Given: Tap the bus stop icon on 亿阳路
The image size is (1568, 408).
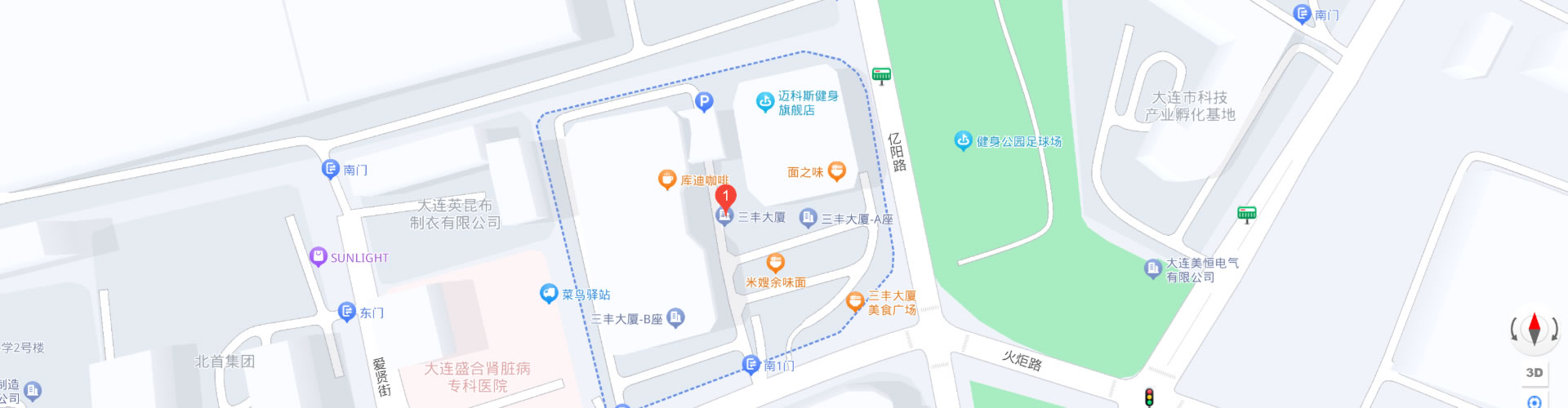Looking at the screenshot, I should 881,76.
